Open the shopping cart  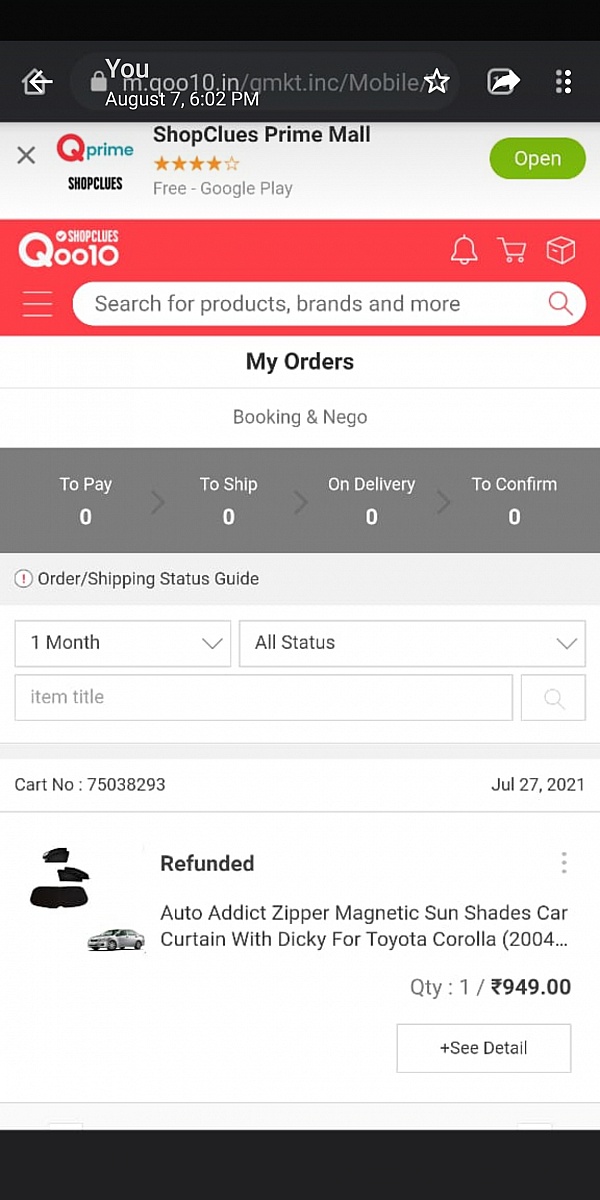512,250
